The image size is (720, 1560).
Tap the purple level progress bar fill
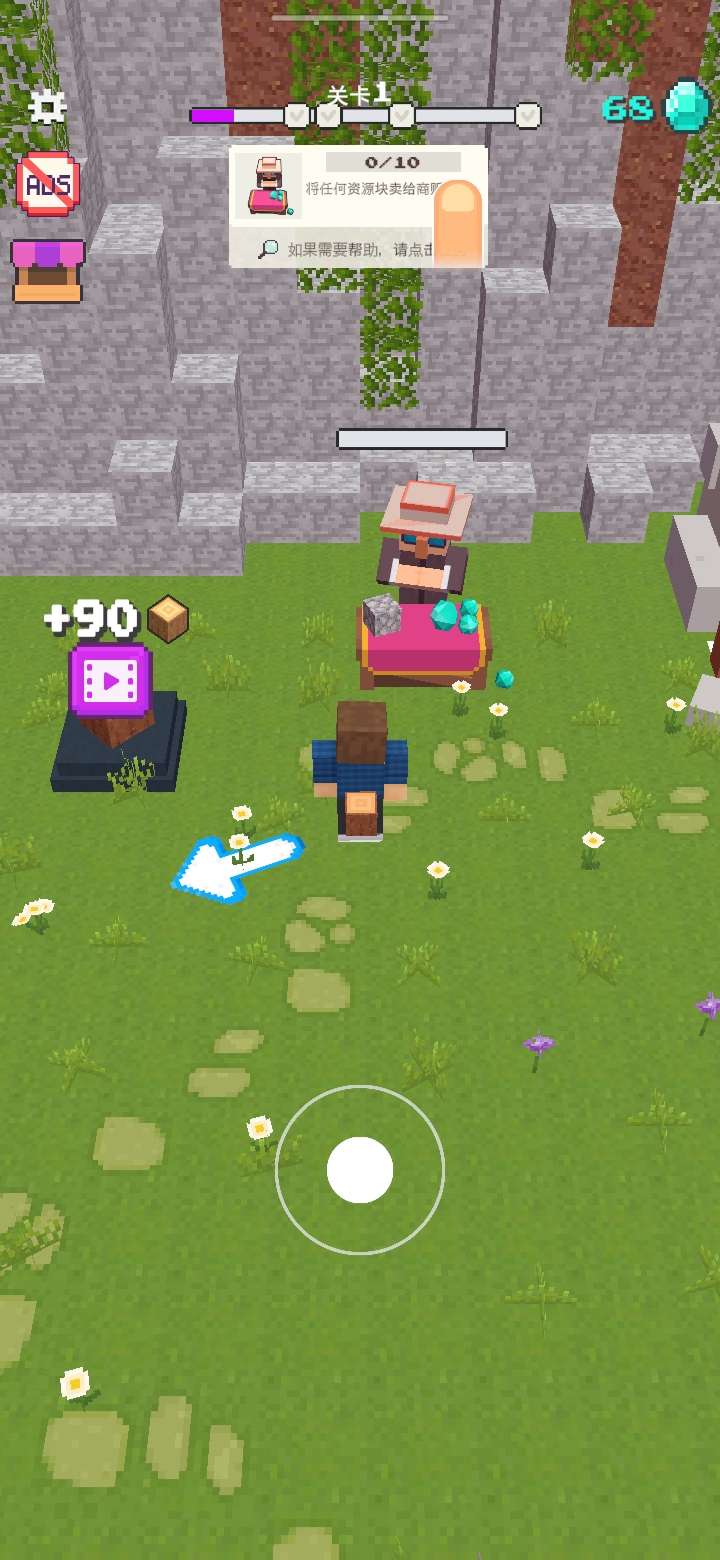215,115
